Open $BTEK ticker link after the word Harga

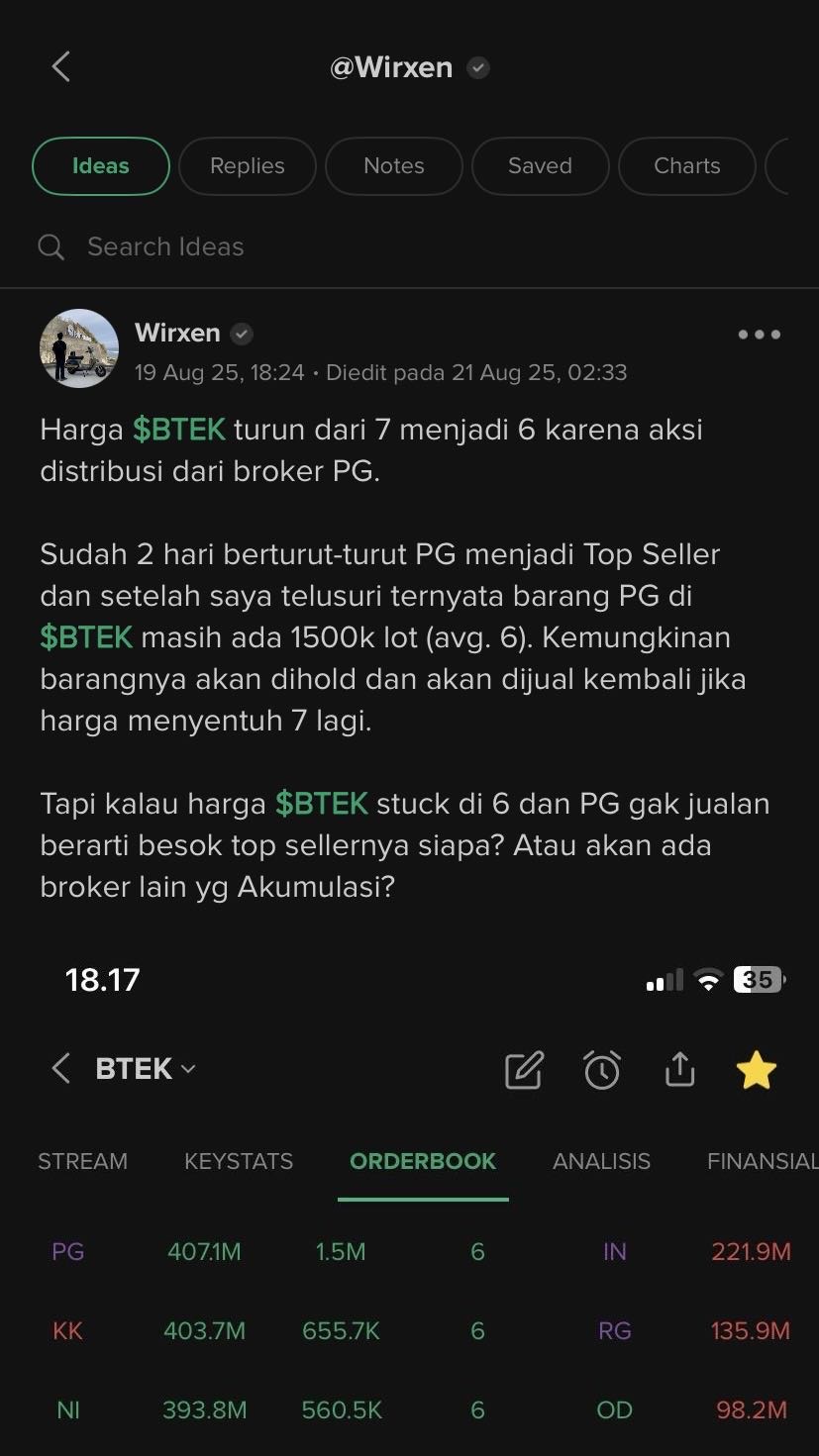coord(179,430)
